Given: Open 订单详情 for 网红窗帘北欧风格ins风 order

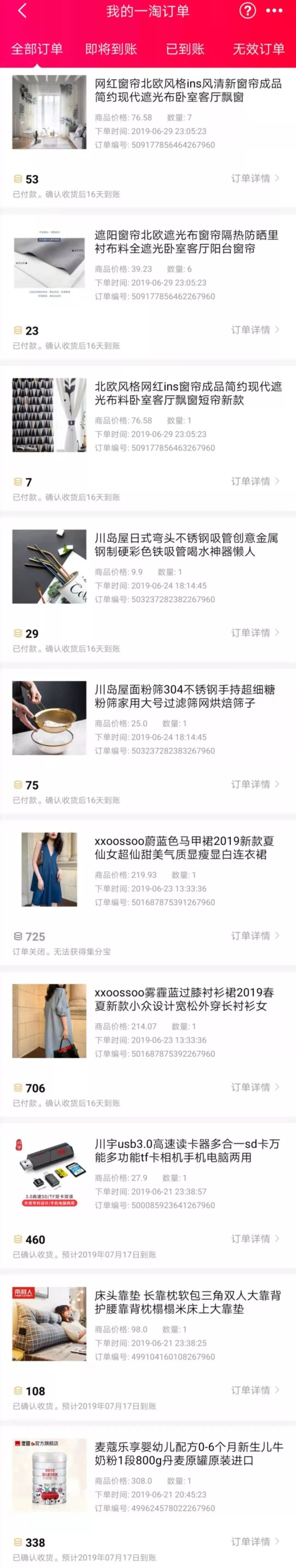Looking at the screenshot, I should [x=255, y=178].
